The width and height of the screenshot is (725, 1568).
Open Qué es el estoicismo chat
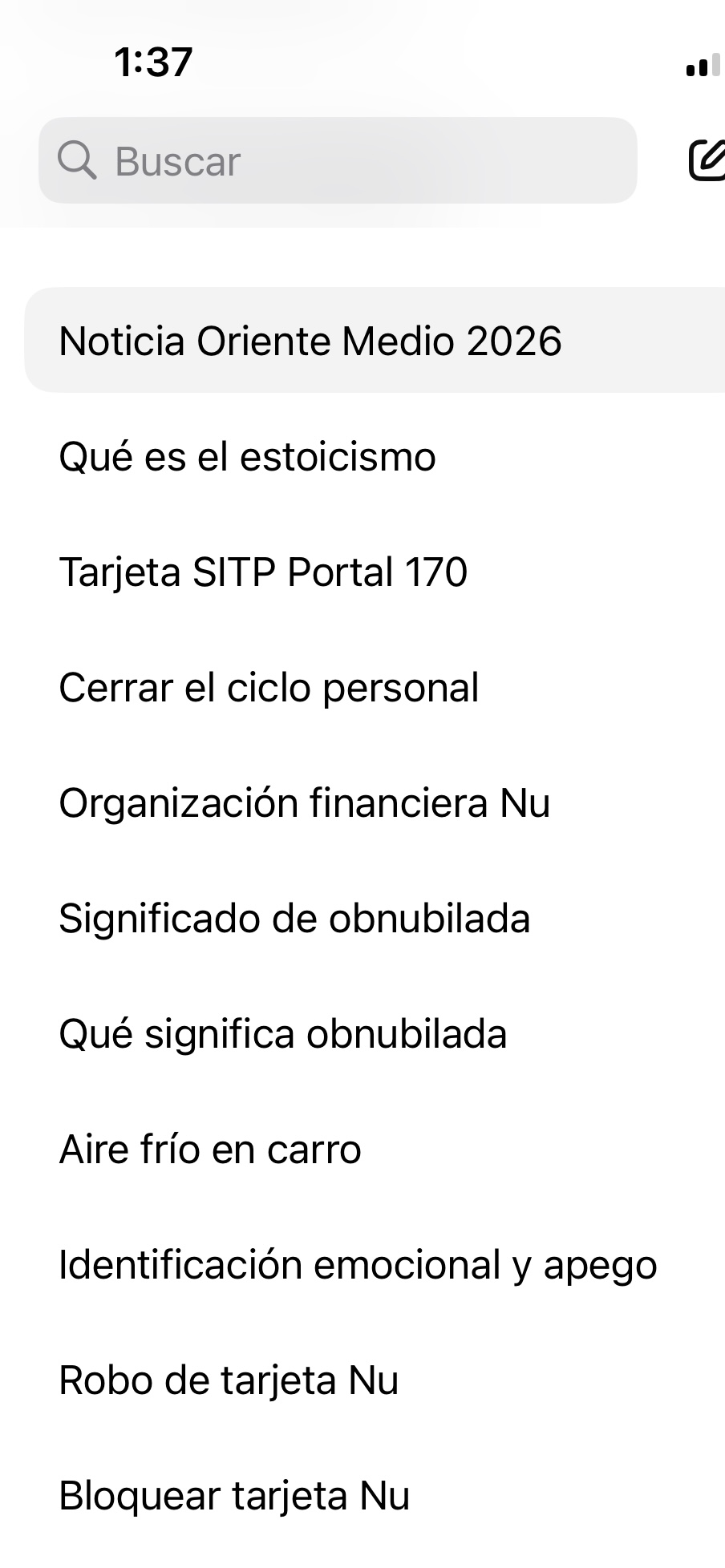(247, 457)
